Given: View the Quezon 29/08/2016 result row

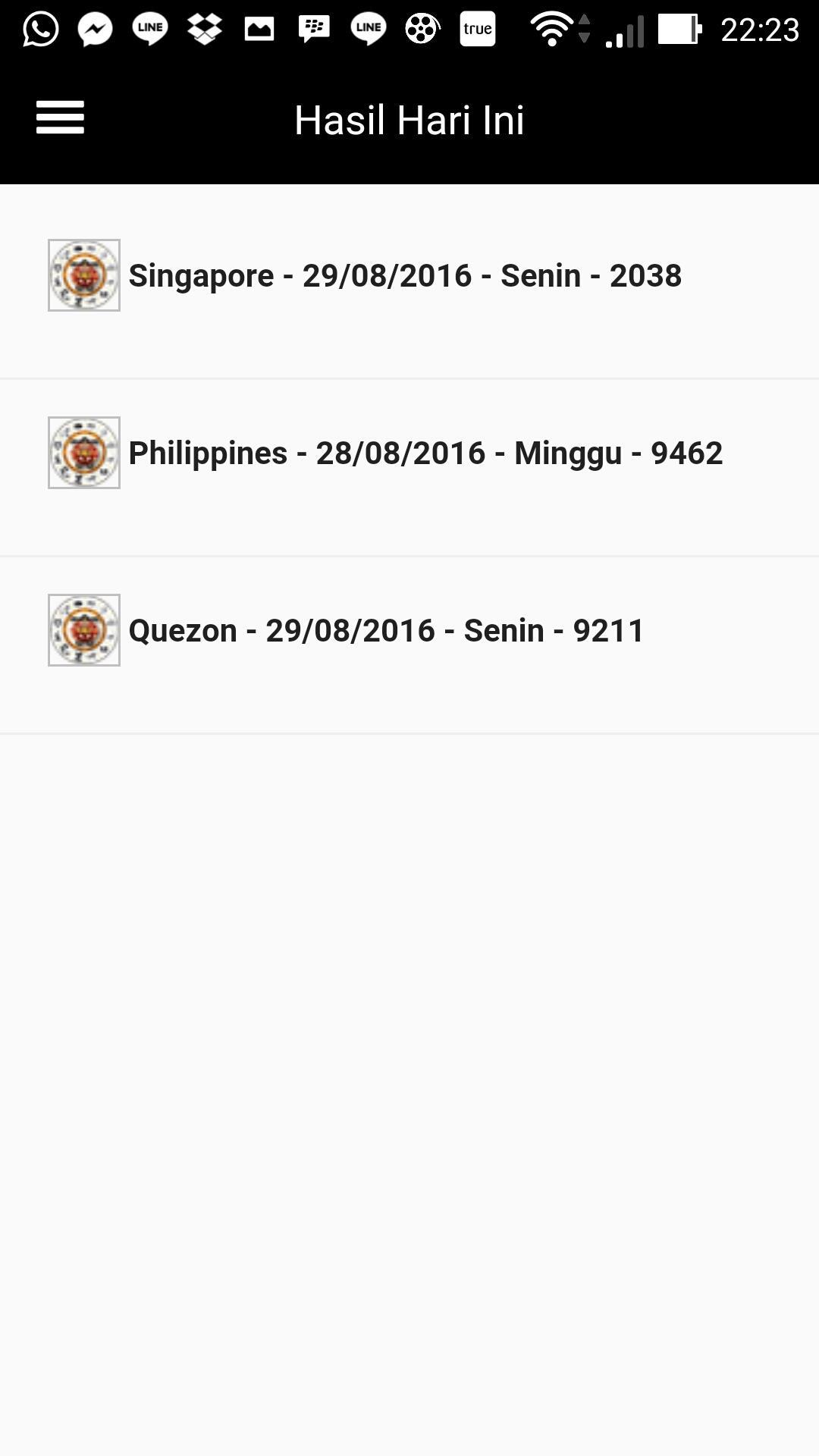Looking at the screenshot, I should point(386,631).
